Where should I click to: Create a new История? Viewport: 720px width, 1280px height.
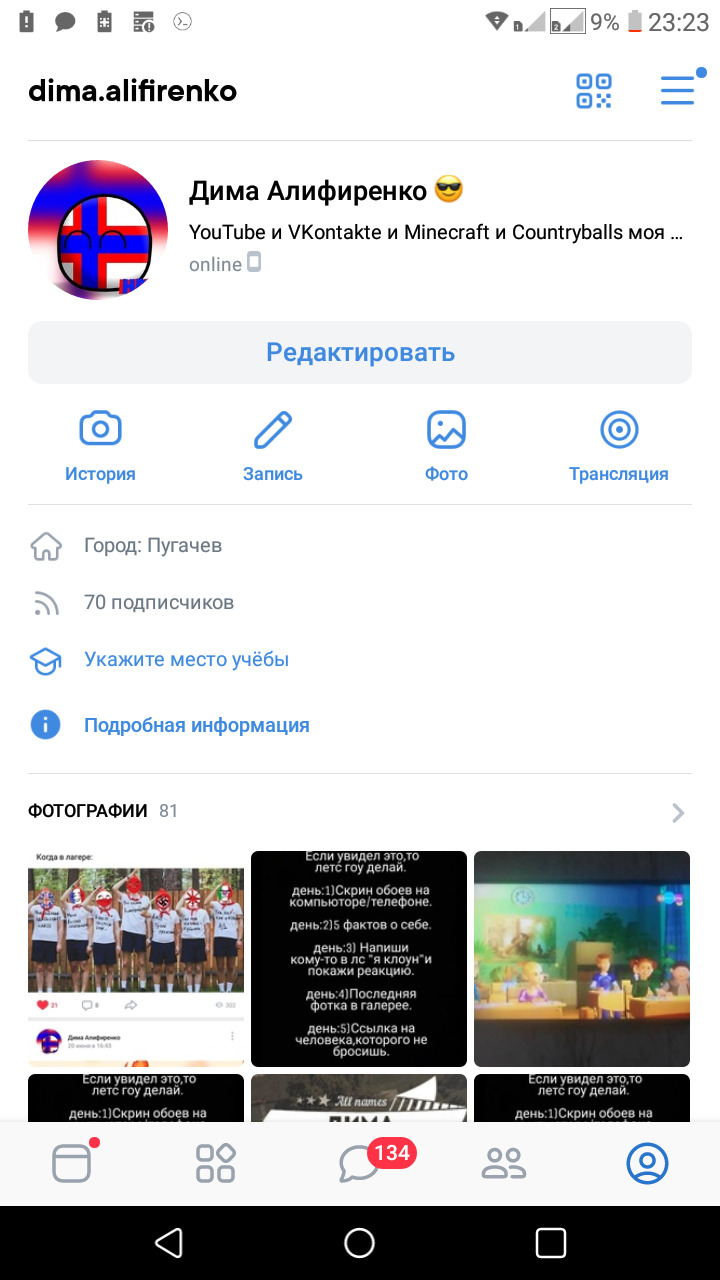(x=100, y=445)
